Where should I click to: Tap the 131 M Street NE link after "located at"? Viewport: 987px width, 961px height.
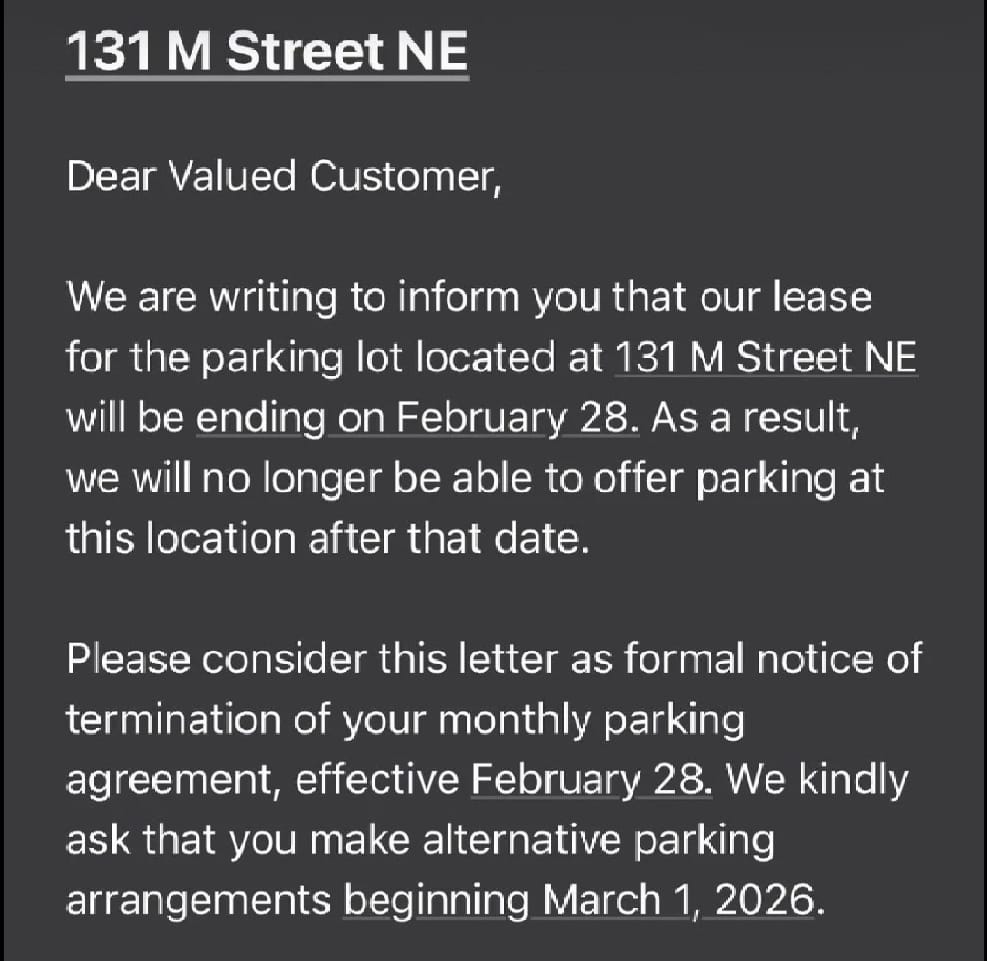[x=765, y=358]
